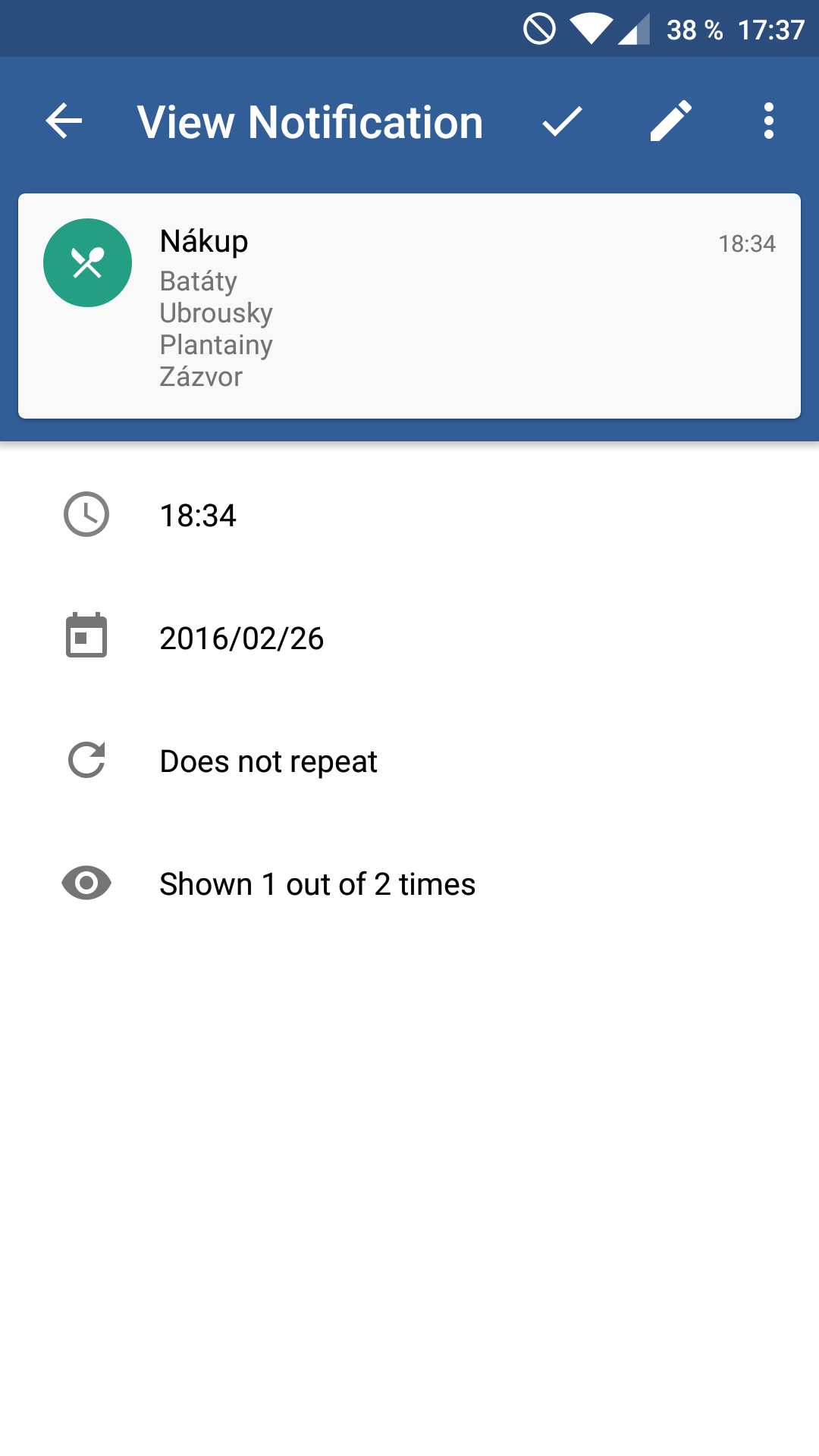Screen dimensions: 819x1456
Task: Edit the notification with pencil icon
Action: pos(671,121)
